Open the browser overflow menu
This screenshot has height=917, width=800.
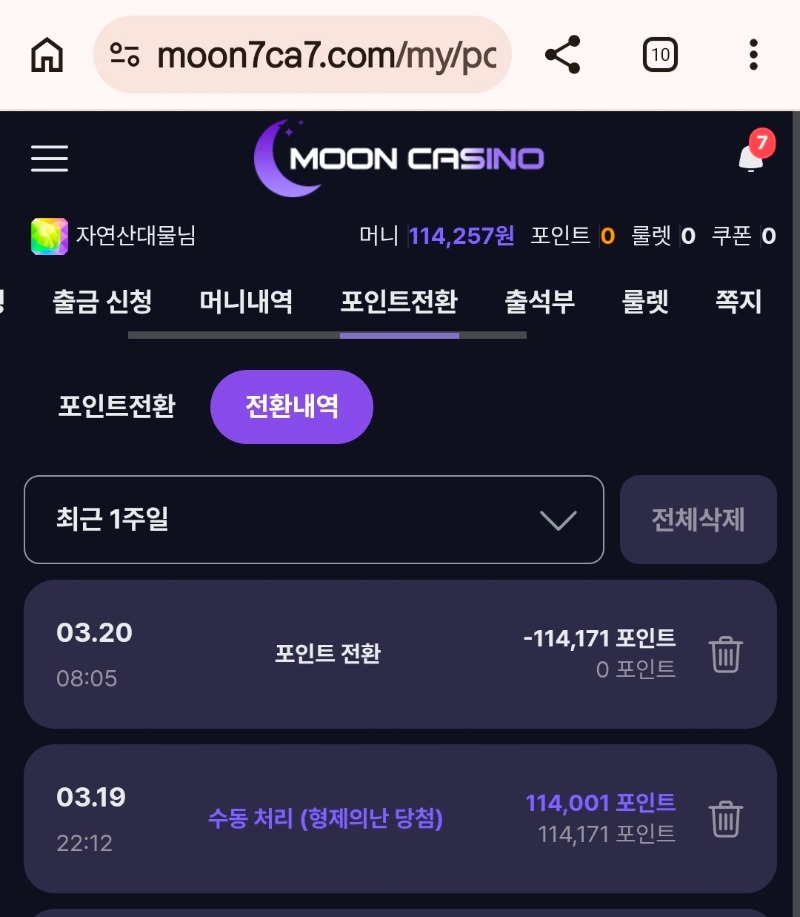753,55
